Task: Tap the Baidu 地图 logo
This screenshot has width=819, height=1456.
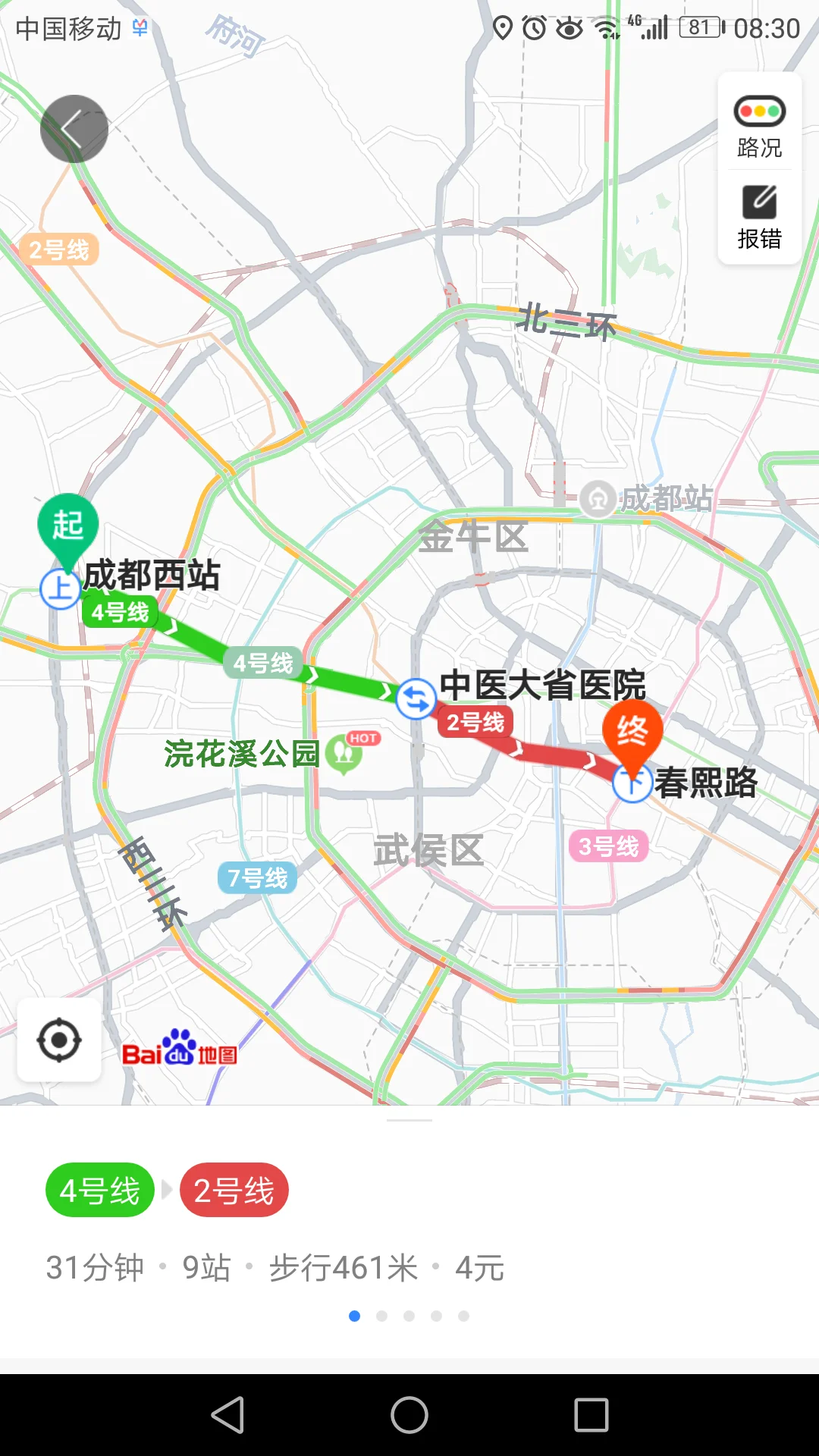Action: [x=178, y=1053]
